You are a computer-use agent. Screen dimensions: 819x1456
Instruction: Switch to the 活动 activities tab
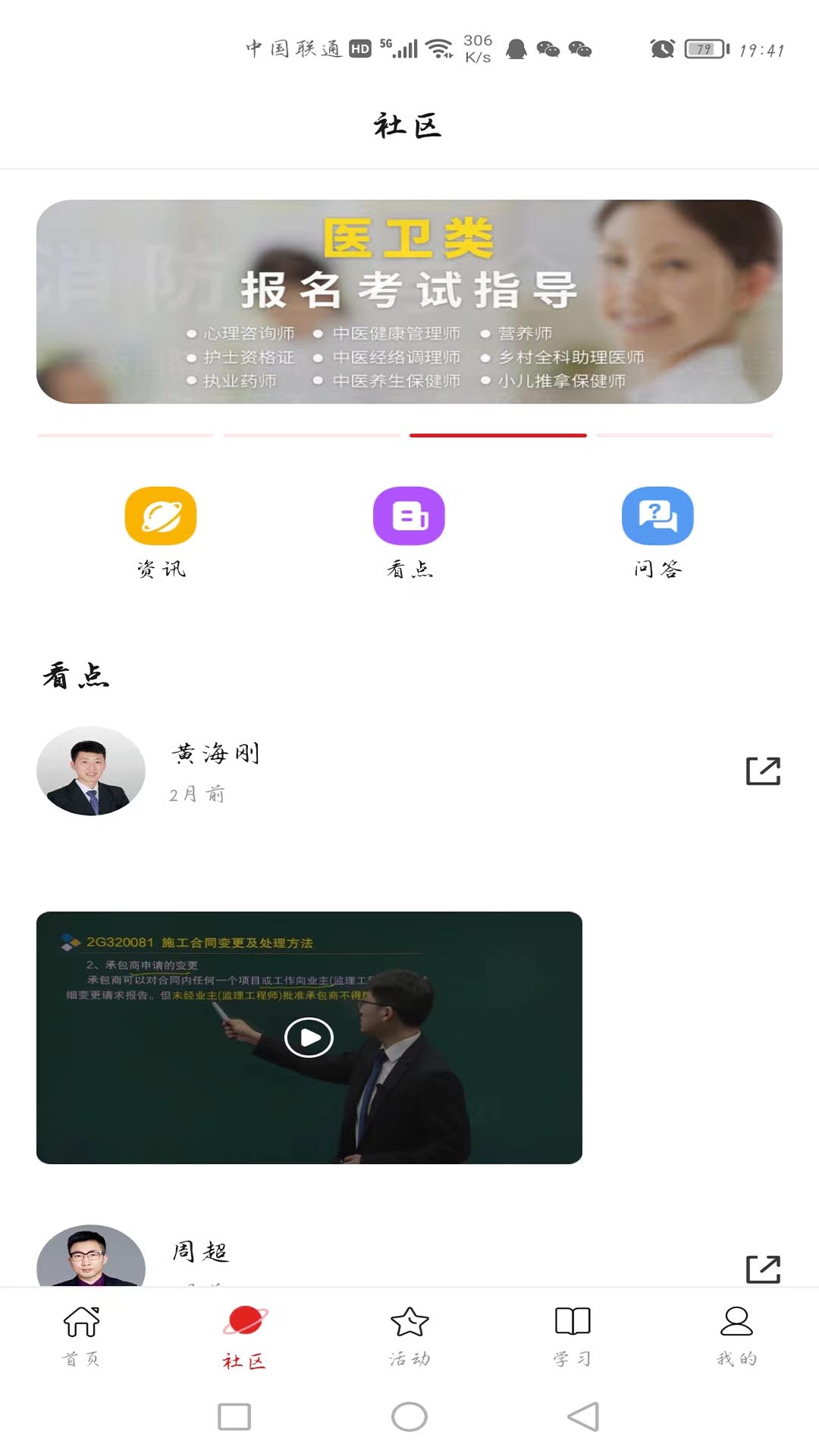tap(409, 1336)
